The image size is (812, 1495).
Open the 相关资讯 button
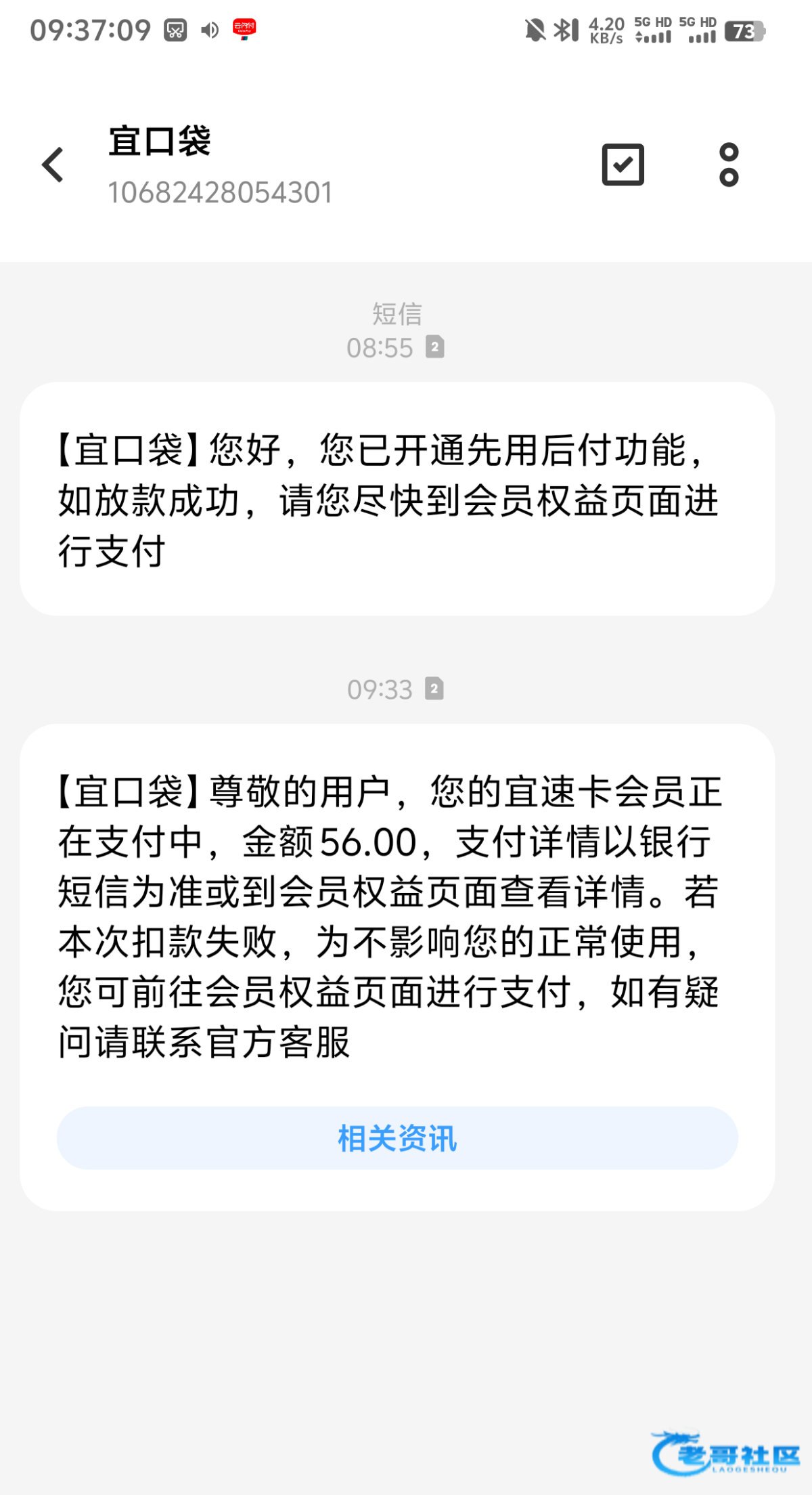397,1137
